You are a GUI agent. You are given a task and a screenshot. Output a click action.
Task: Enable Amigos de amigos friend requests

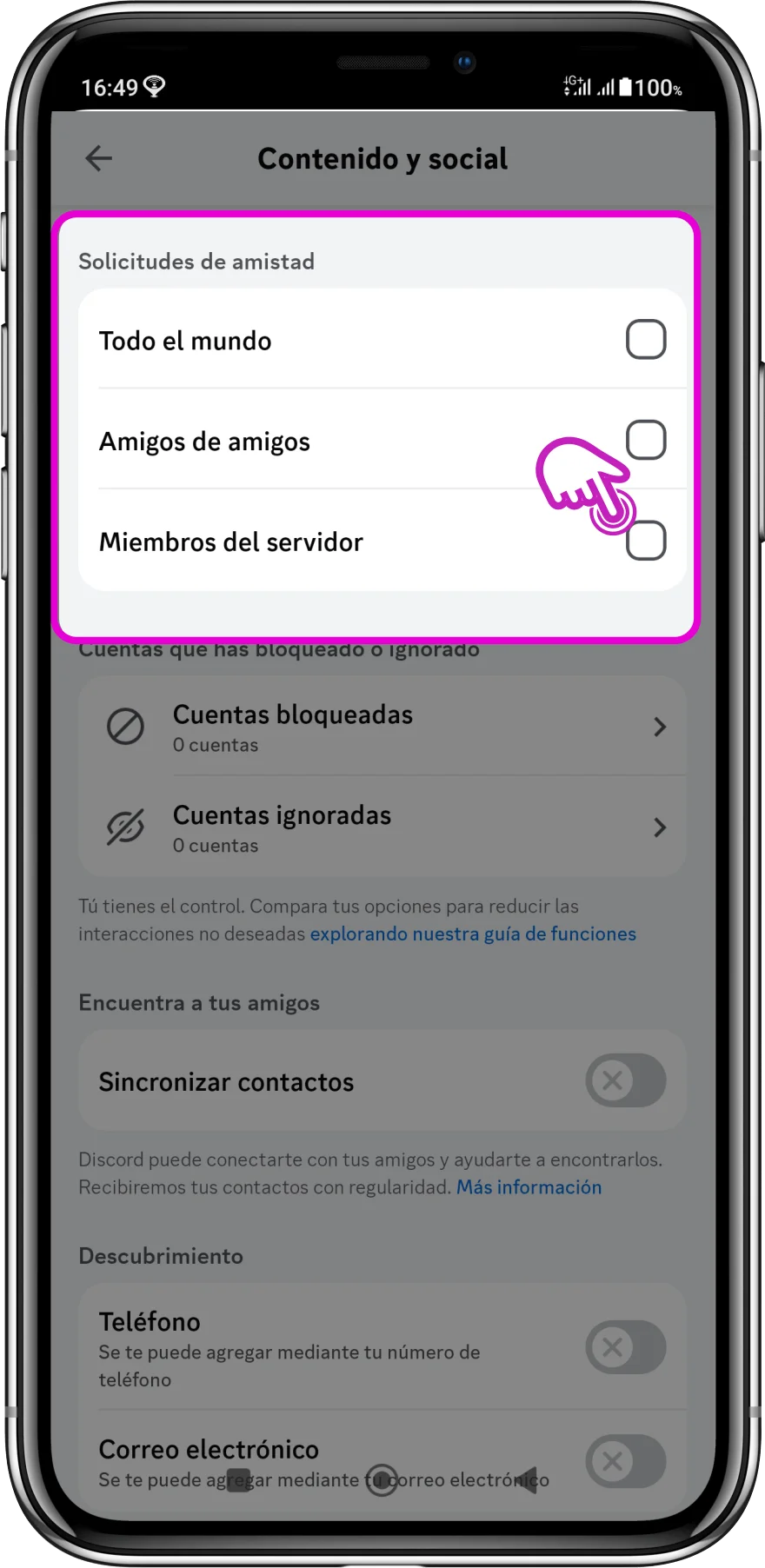645,440
